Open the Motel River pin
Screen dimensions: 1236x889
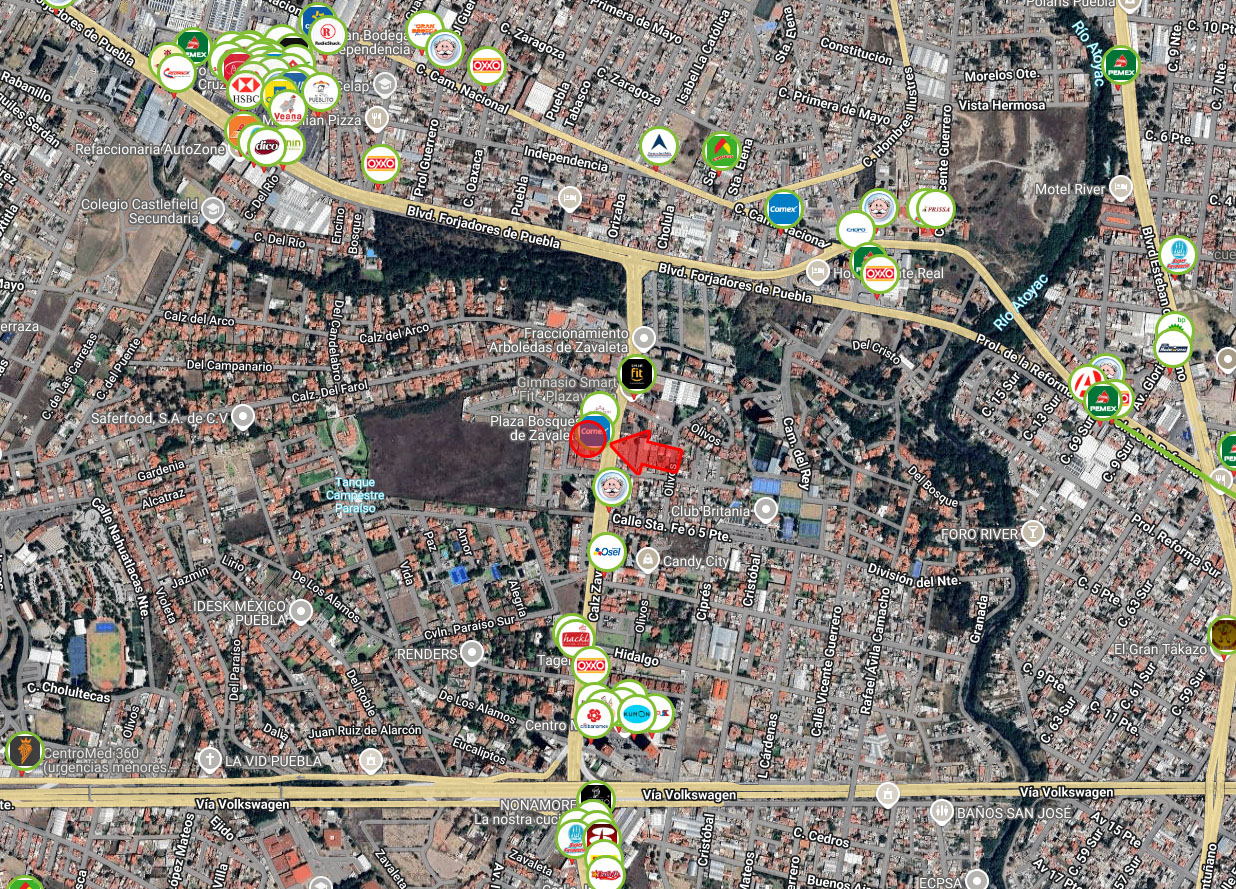click(1120, 186)
